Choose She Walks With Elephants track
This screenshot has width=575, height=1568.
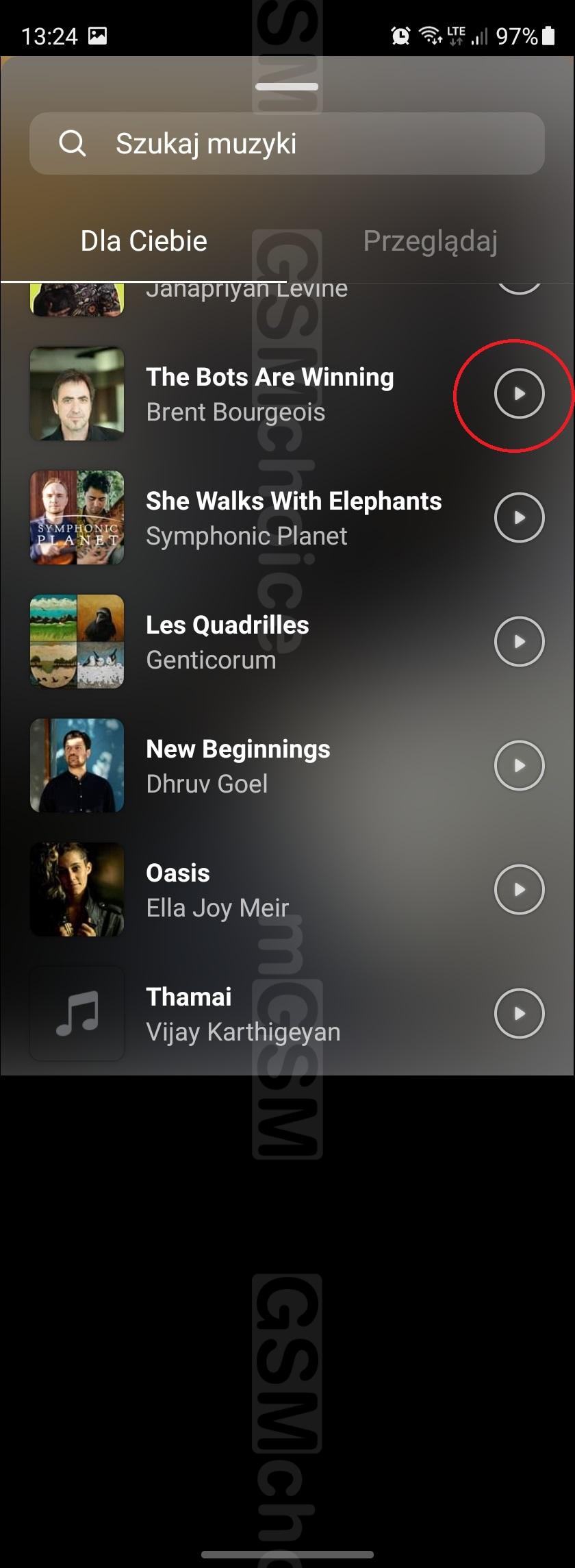(293, 518)
